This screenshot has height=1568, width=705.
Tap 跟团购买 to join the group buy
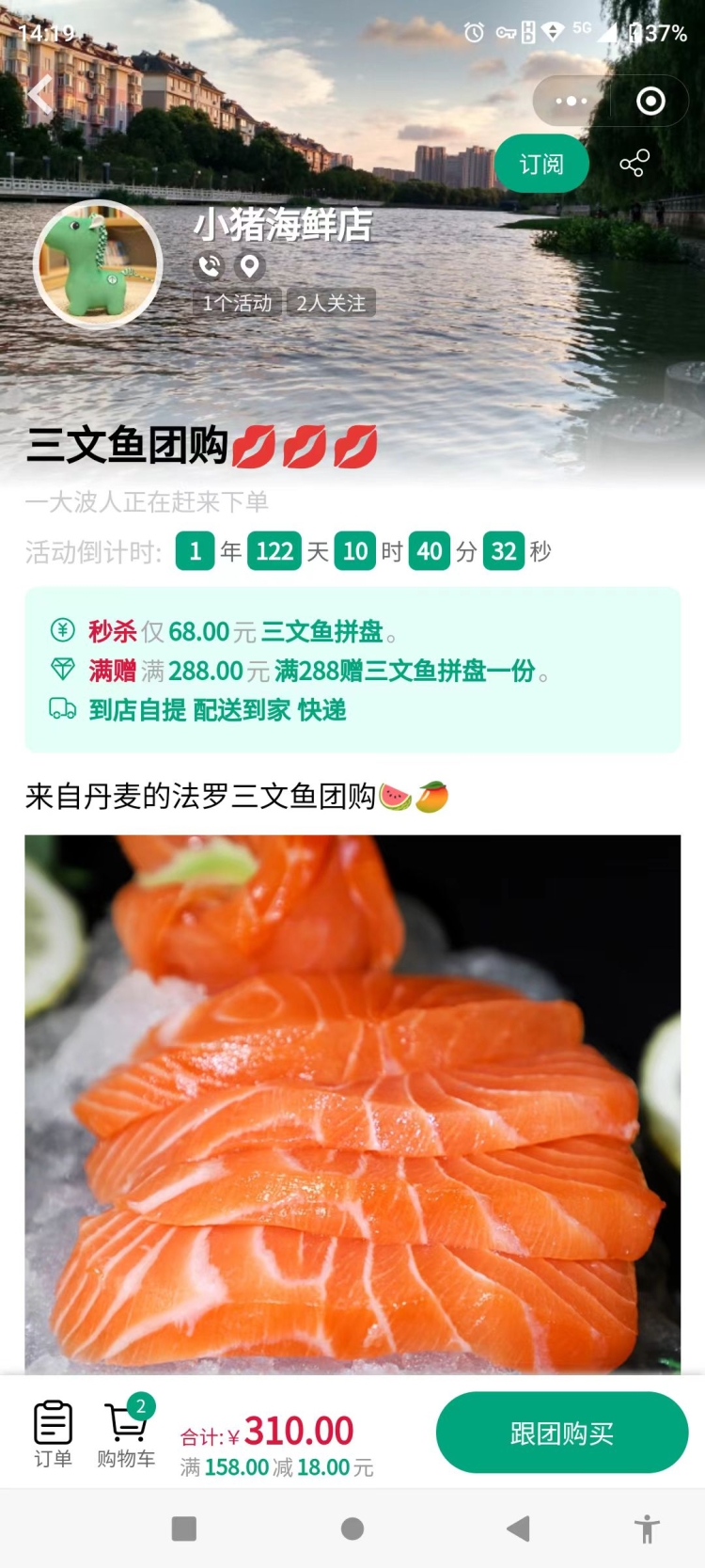(561, 1433)
